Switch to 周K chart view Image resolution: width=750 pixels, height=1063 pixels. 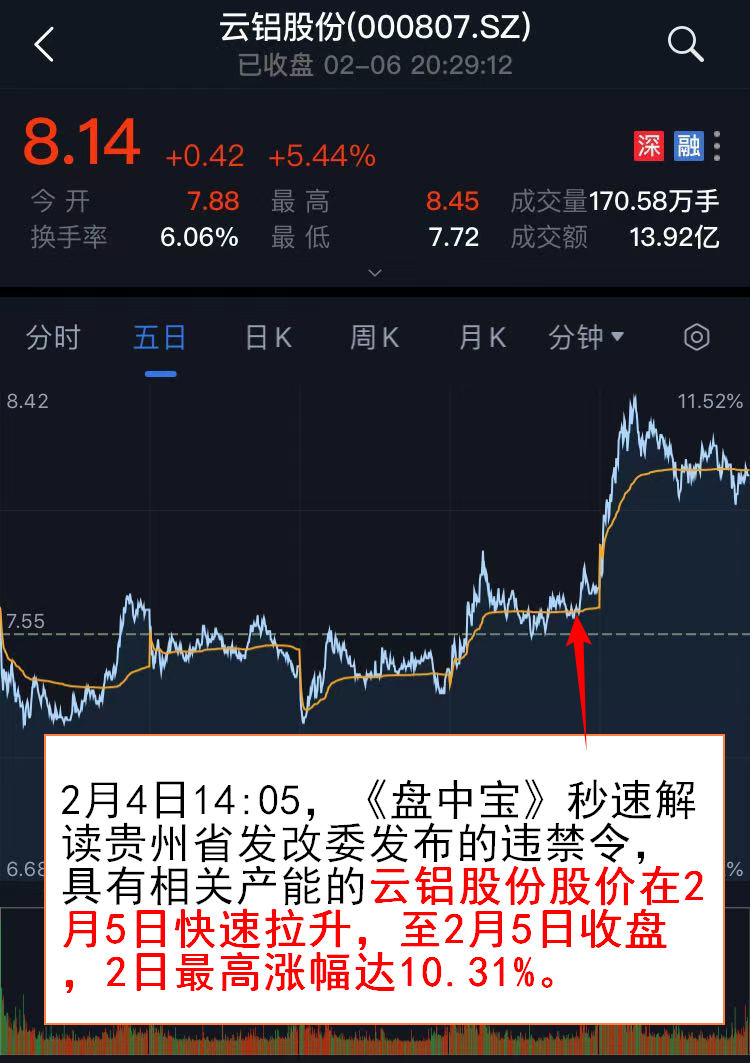click(374, 338)
